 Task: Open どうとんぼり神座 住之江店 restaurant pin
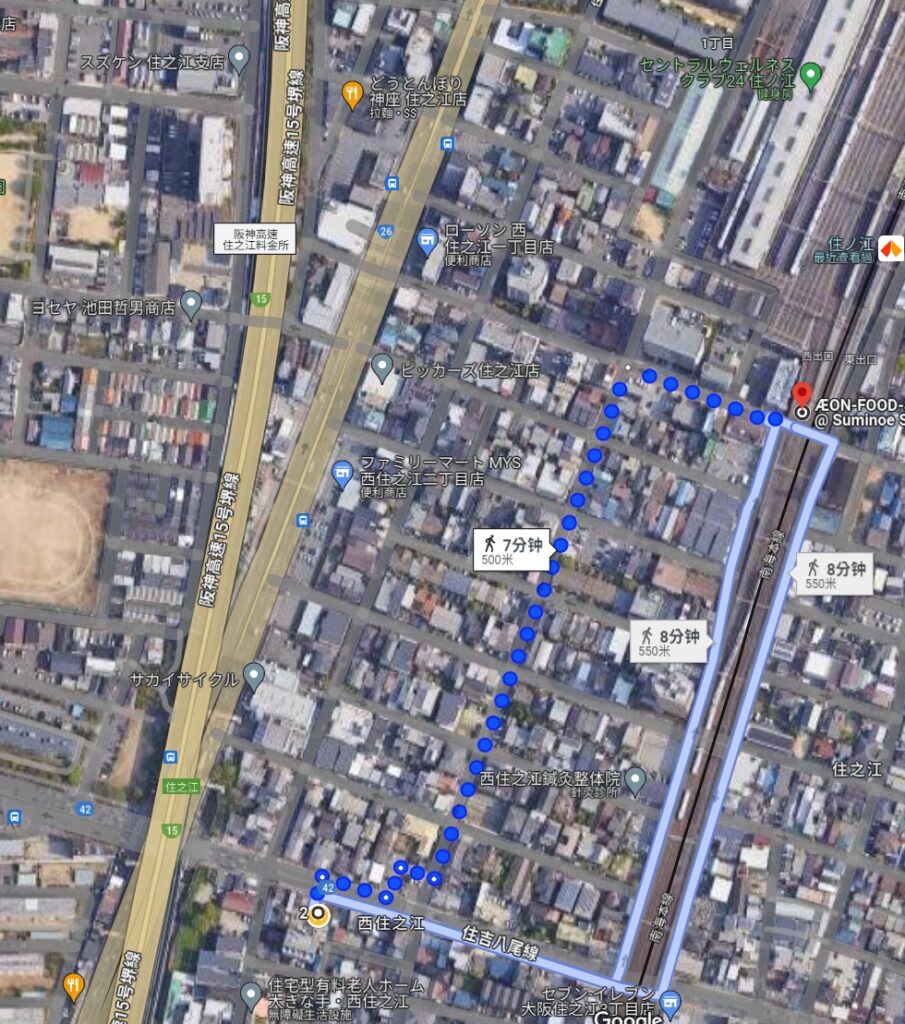pyautogui.click(x=352, y=94)
